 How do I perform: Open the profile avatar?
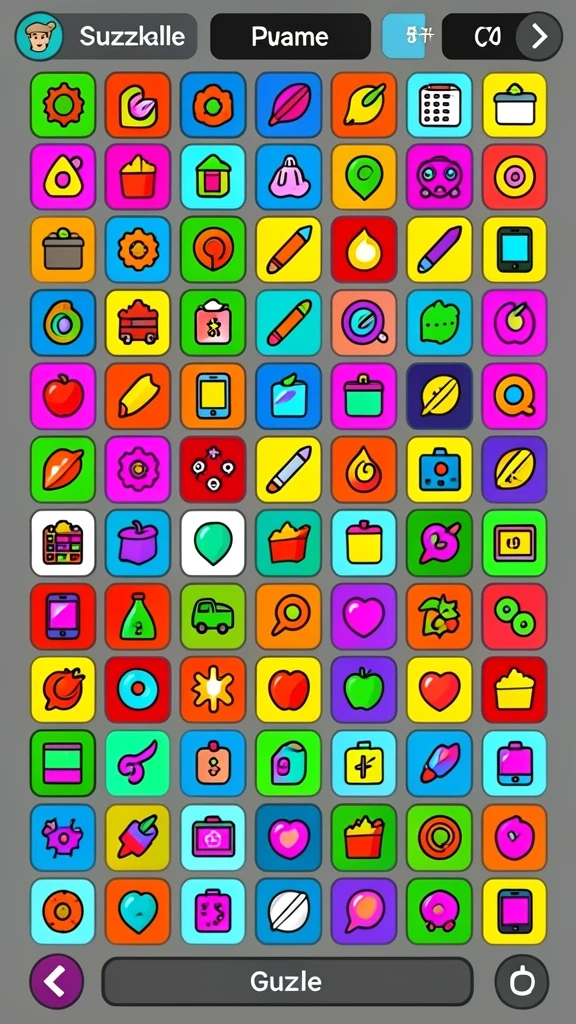[39, 37]
